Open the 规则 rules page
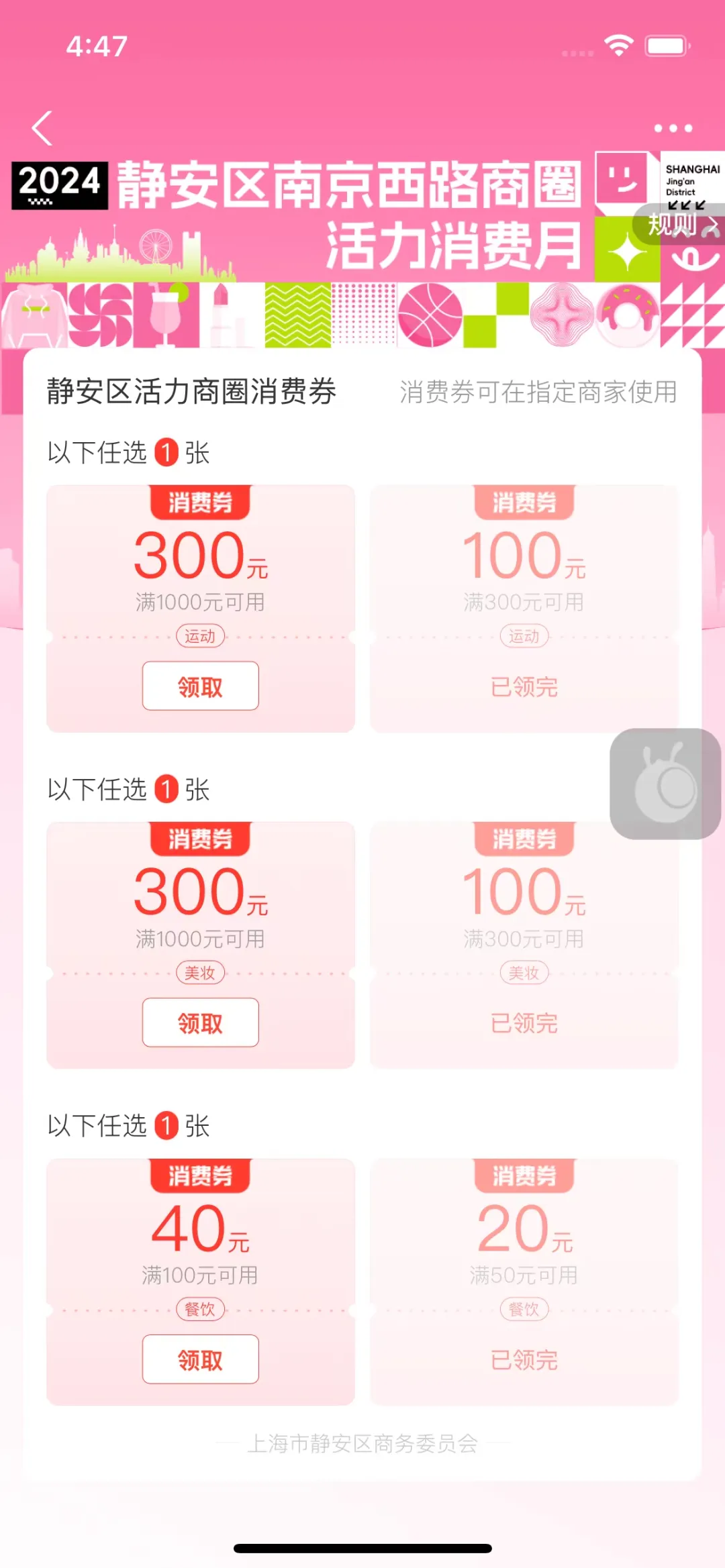Screen dimensions: 725x1568 tap(681, 225)
